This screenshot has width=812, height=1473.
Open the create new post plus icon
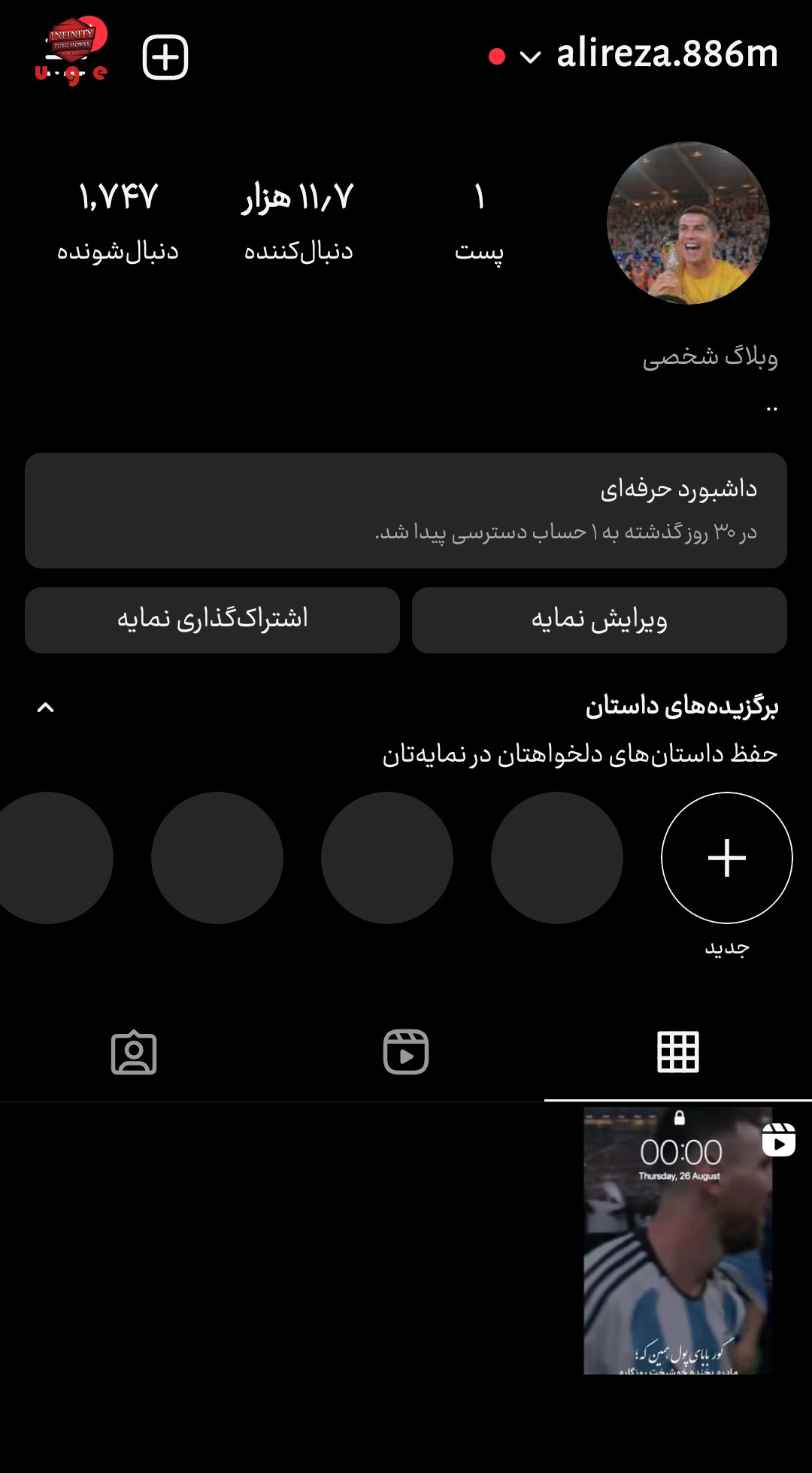[x=165, y=57]
